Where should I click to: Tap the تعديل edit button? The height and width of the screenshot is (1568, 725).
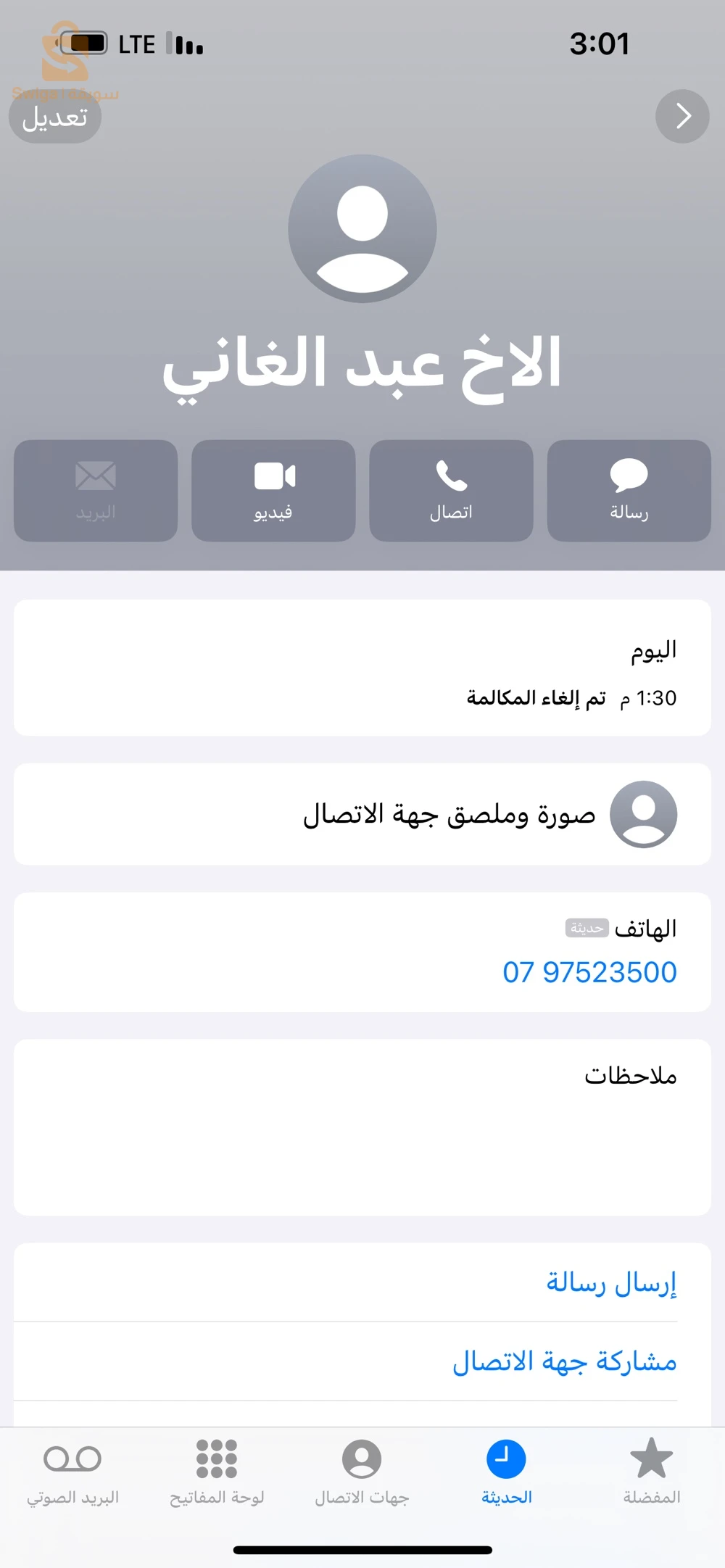(55, 117)
